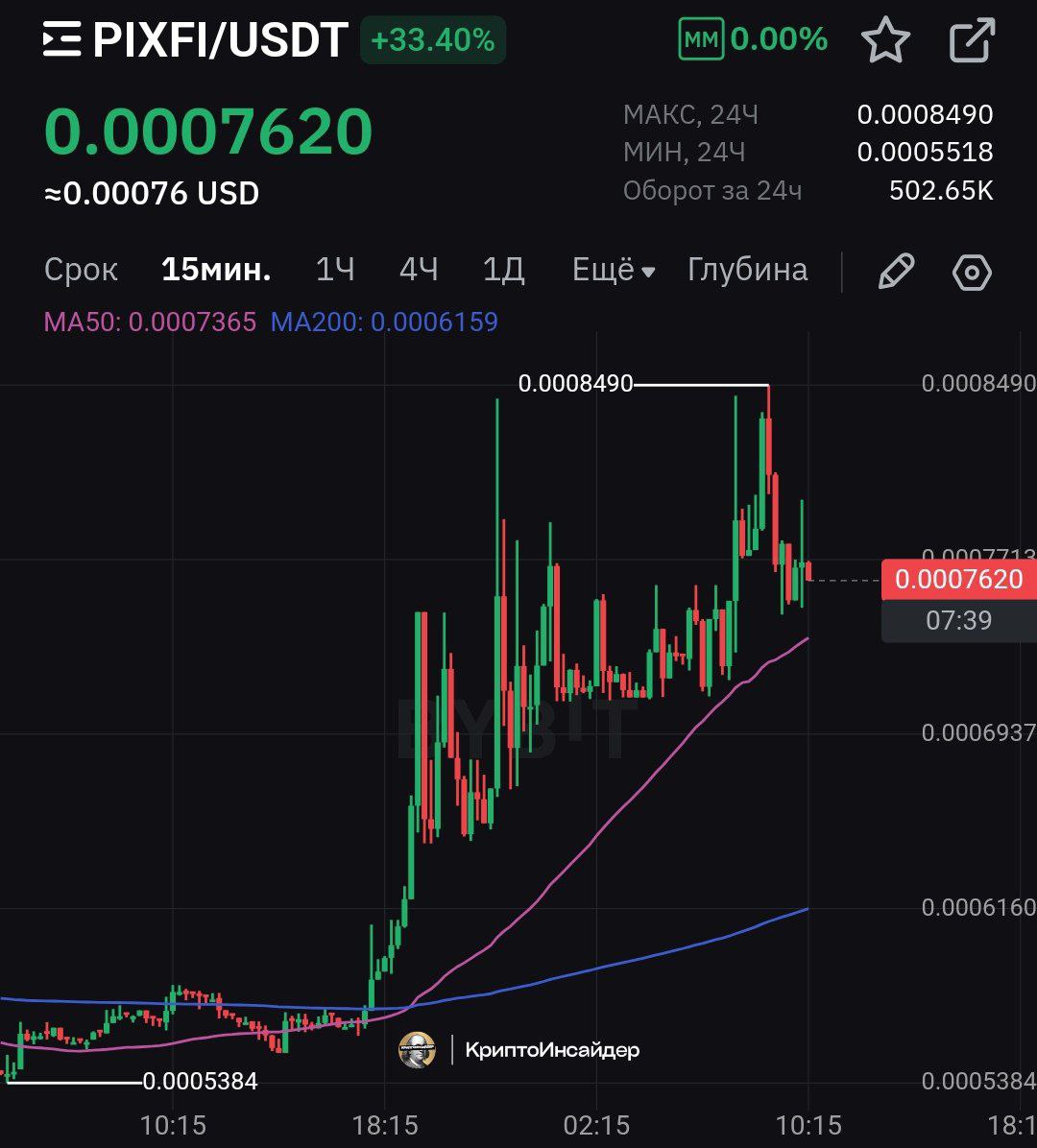Switch chart to 1Д interval

(x=503, y=271)
